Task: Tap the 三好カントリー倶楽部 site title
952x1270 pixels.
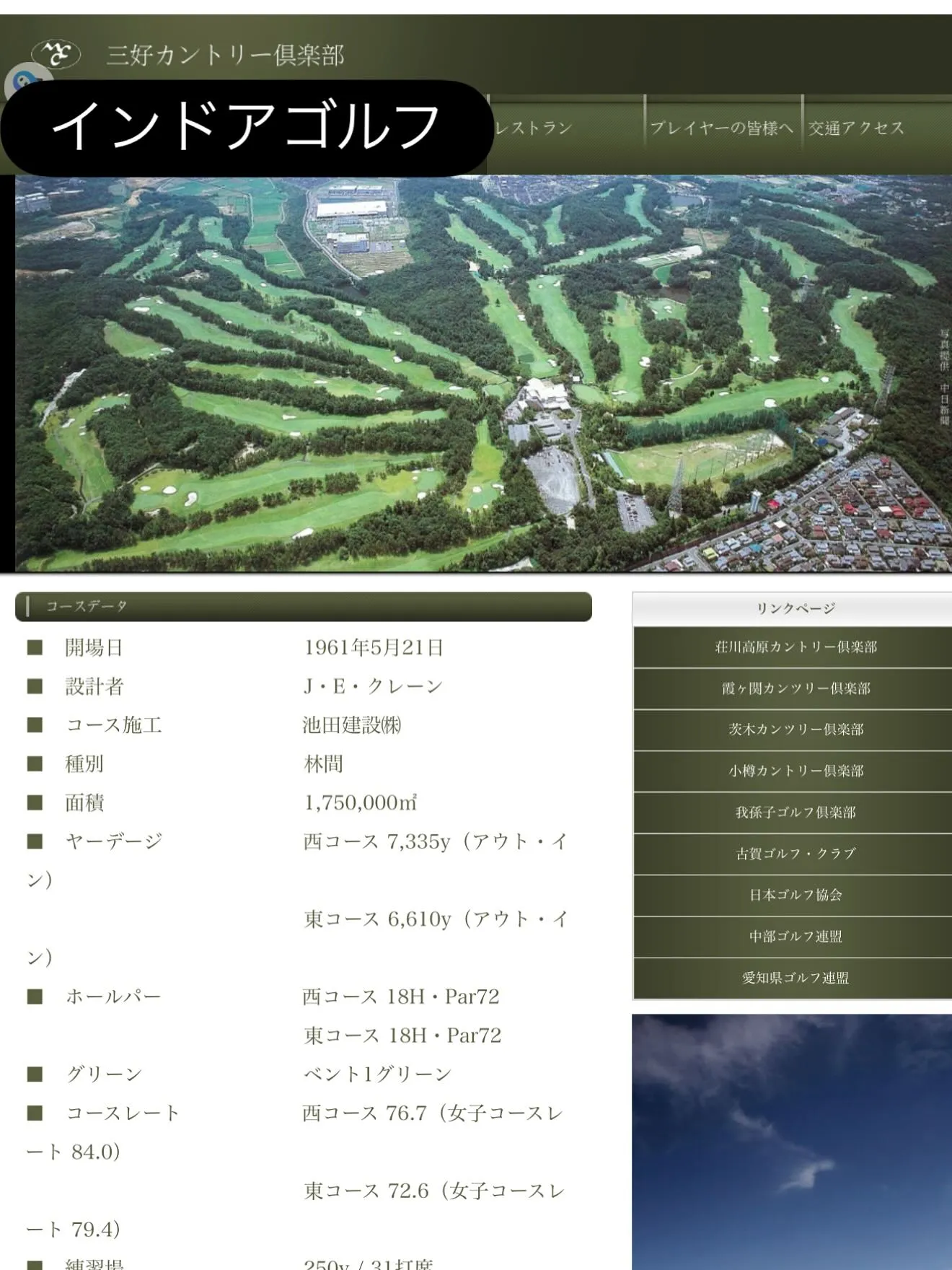Action: click(x=225, y=55)
